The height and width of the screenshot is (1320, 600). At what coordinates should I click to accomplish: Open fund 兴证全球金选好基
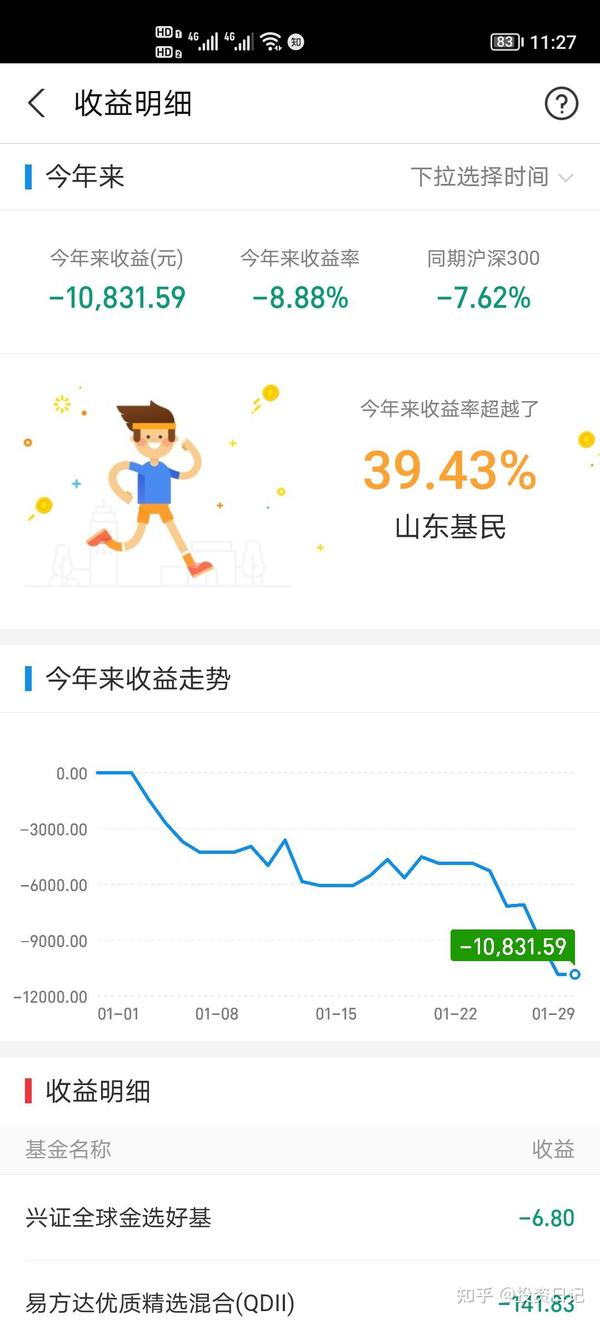tap(300, 1218)
